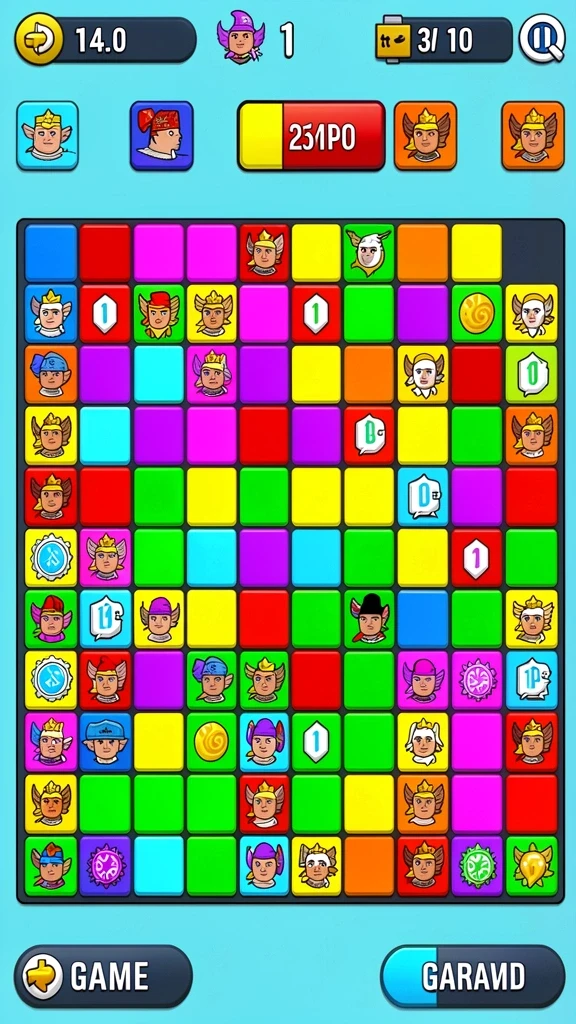576x1024 pixels.
Task: Tap the blue-cap character tile on blue background
Action: point(104,741)
